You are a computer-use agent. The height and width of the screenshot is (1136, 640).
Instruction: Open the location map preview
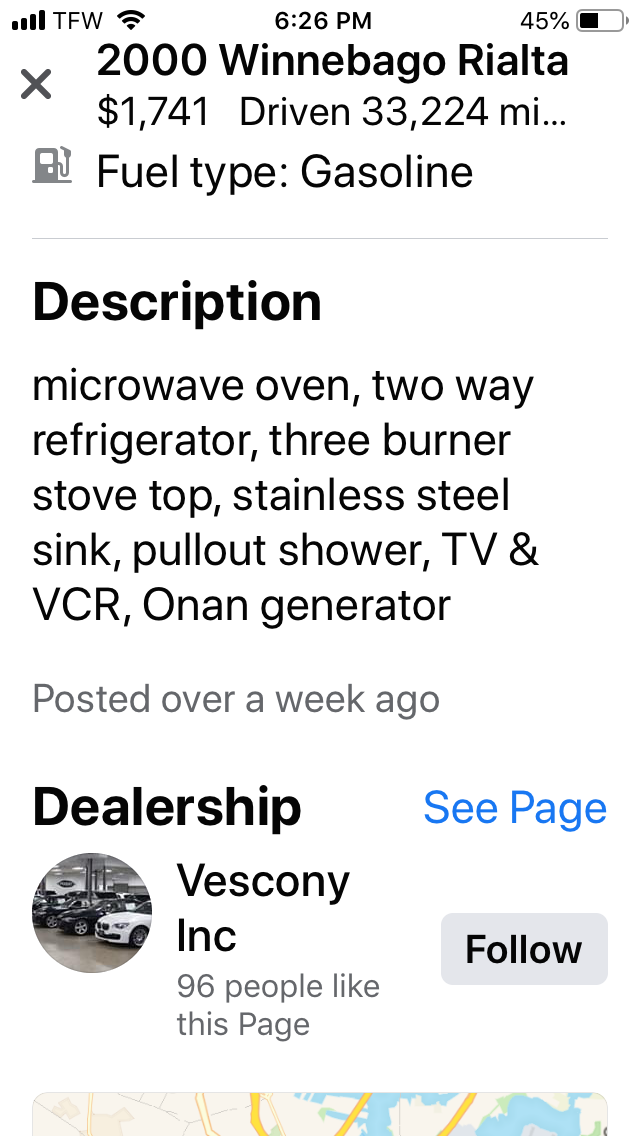pos(320,1114)
